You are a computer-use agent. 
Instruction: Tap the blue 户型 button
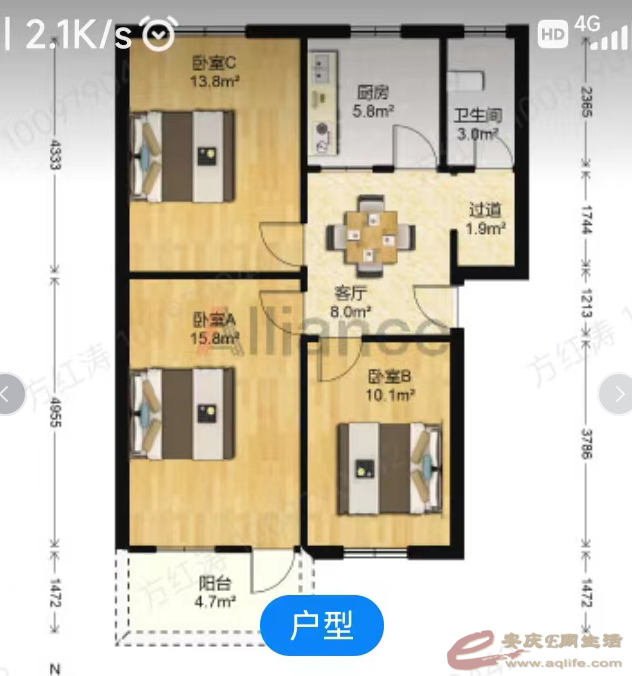pos(322,626)
